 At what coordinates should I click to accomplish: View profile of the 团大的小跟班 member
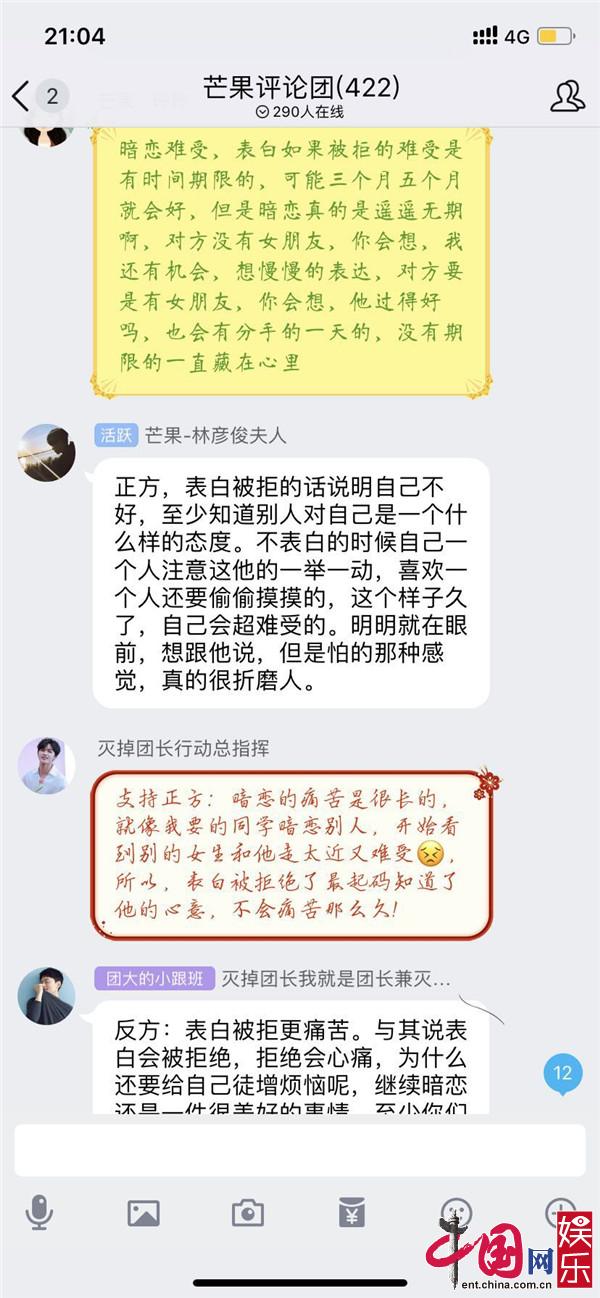(47, 996)
